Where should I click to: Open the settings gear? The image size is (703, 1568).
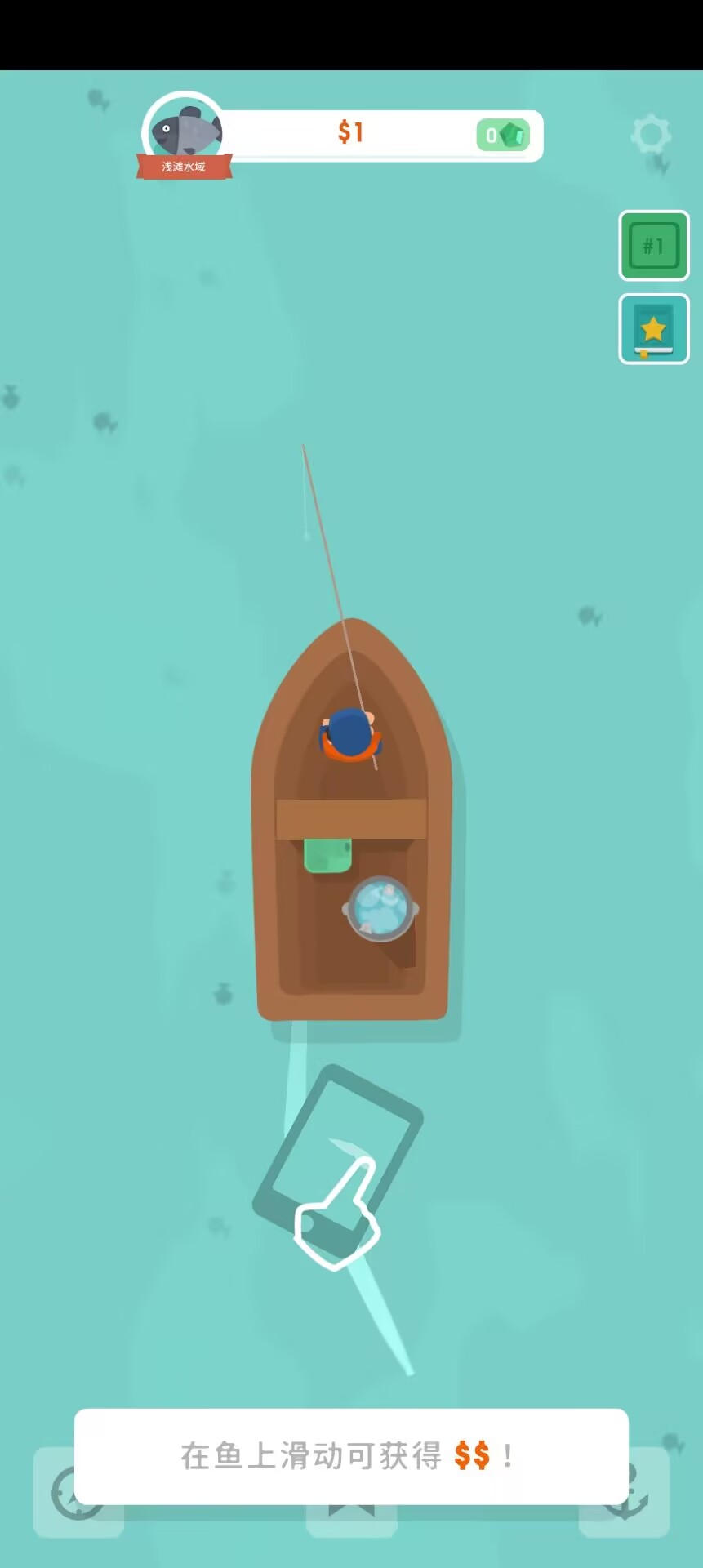click(651, 135)
